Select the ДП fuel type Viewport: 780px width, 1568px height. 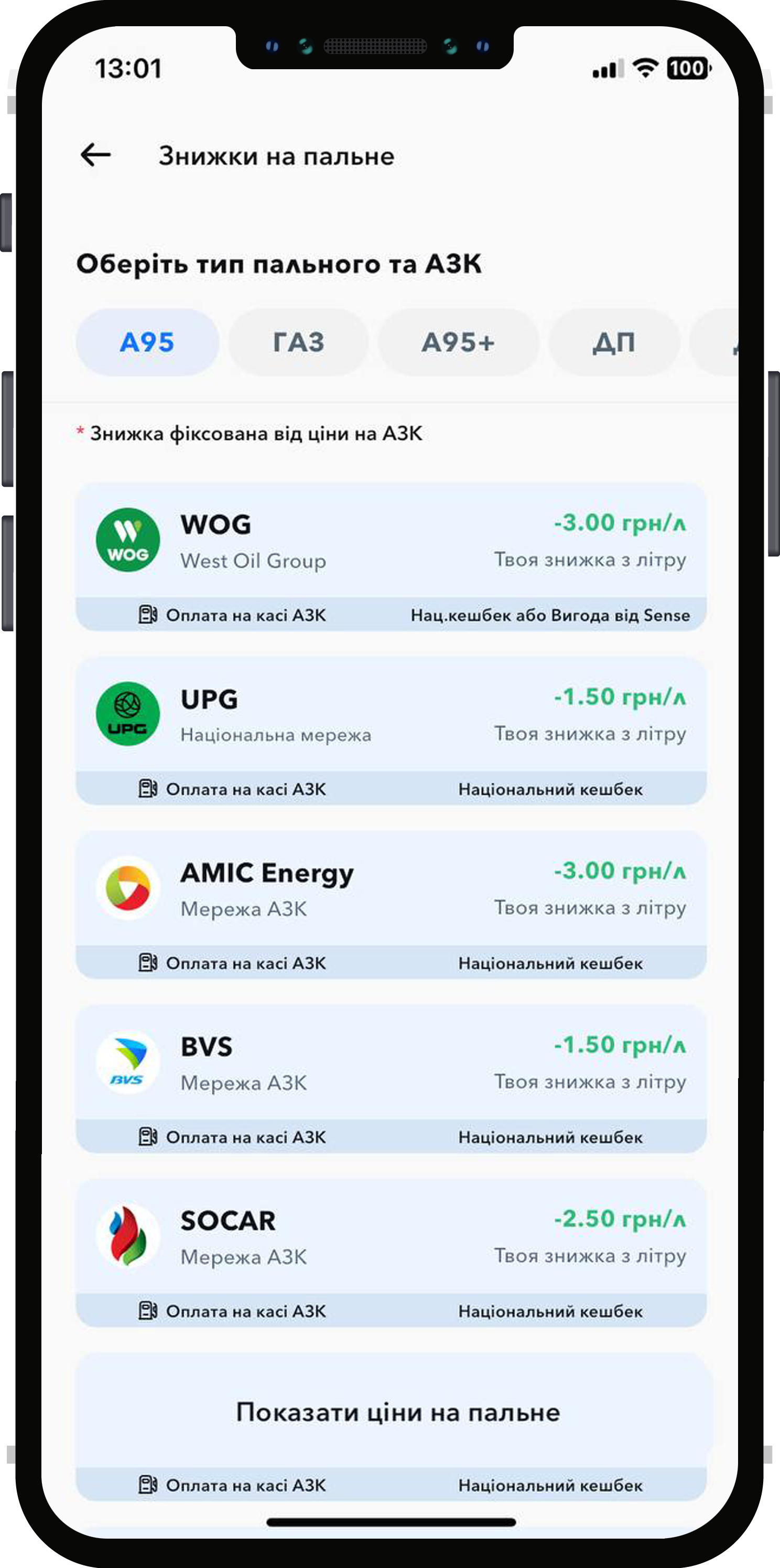(613, 342)
